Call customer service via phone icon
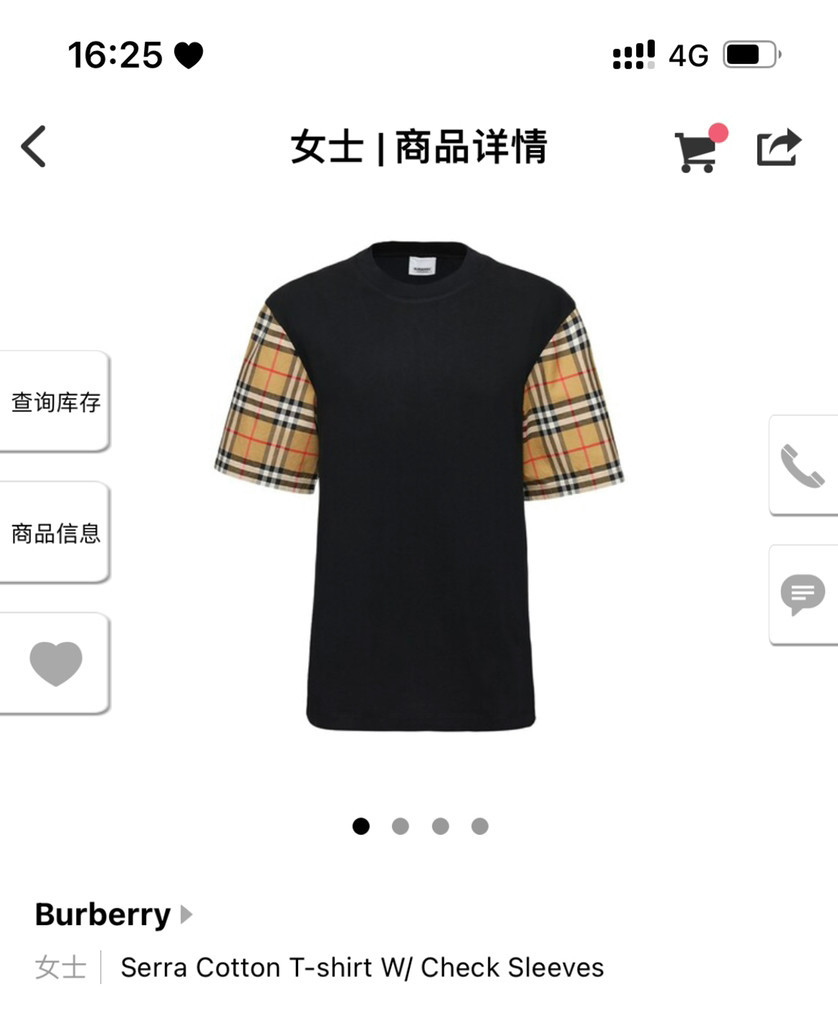838x1024 pixels. point(802,466)
